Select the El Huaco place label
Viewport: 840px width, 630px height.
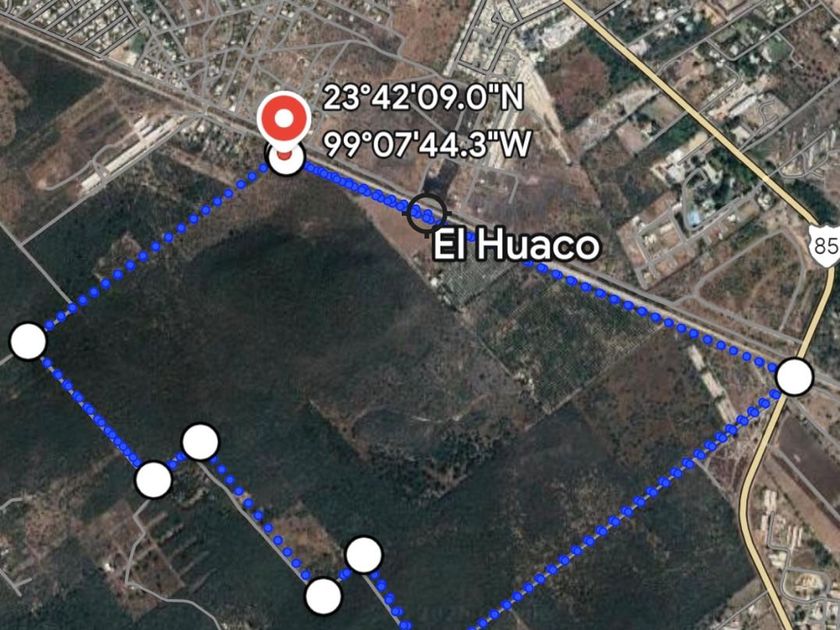click(x=516, y=245)
